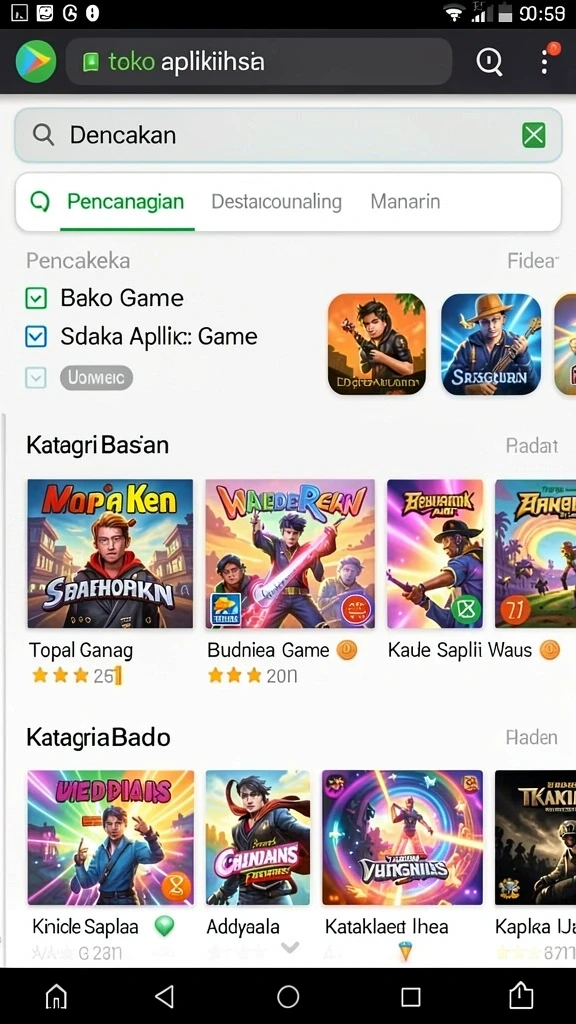Switch to the Manarin tab

pos(405,201)
